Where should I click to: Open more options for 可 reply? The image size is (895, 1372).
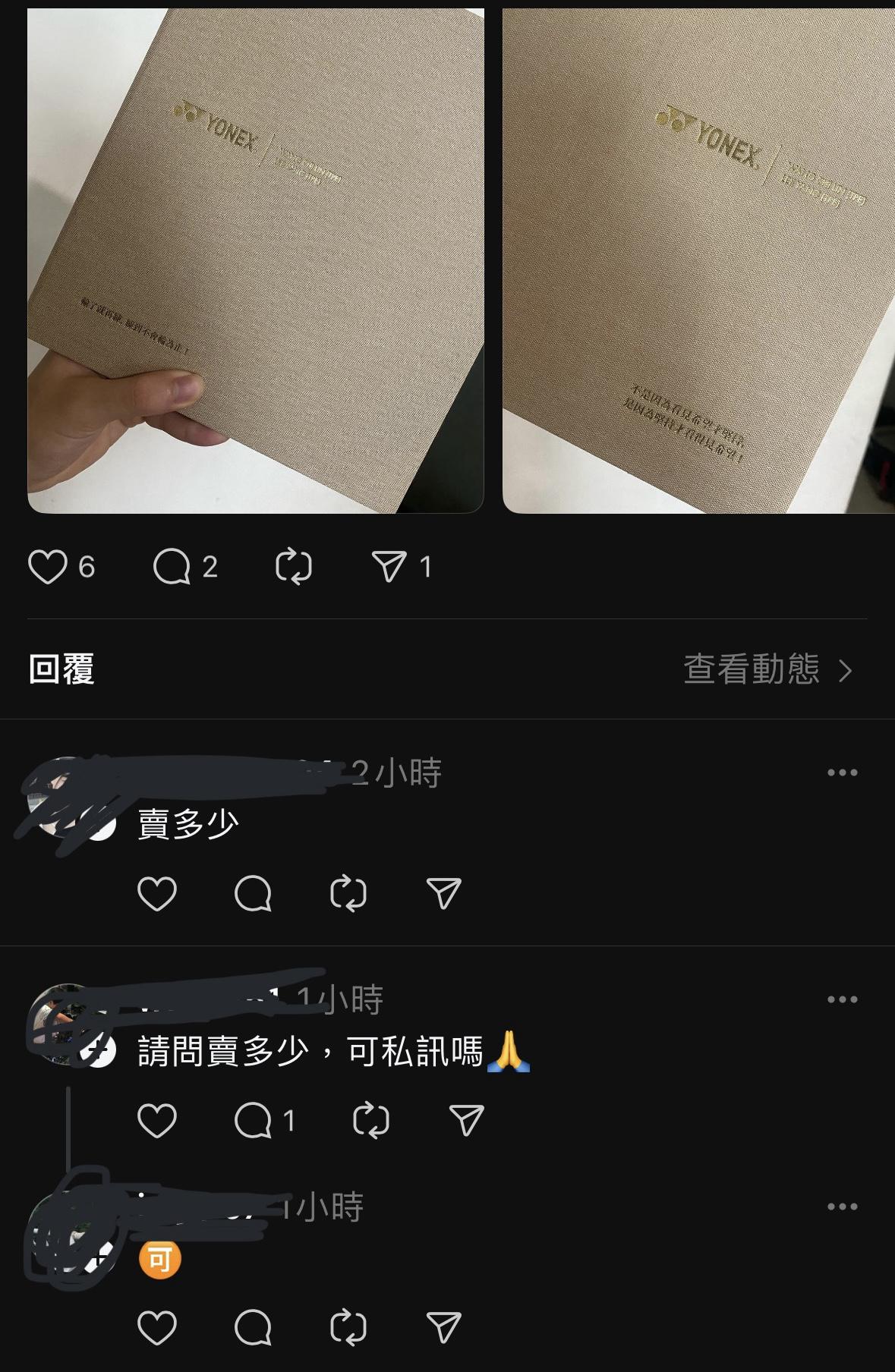point(842,1207)
